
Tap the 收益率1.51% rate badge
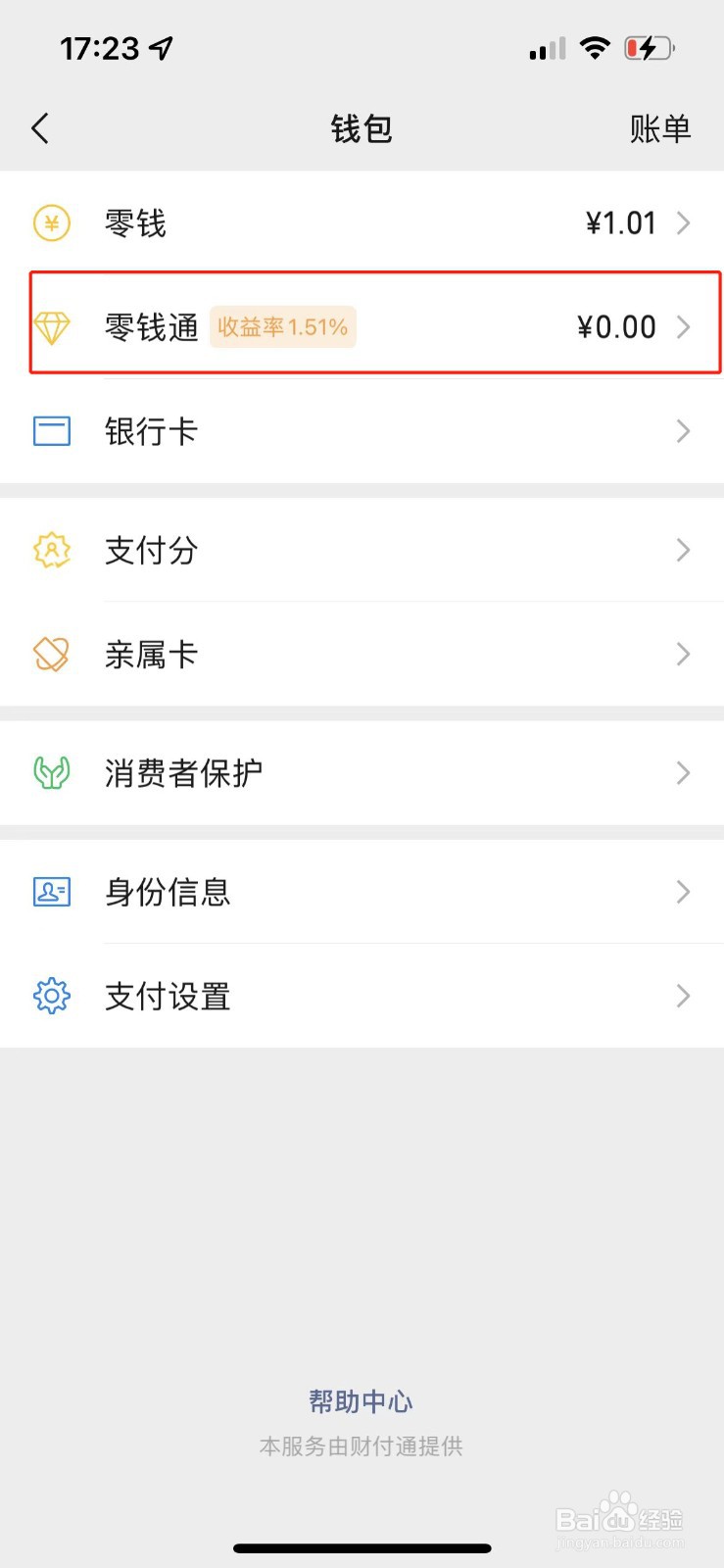(282, 327)
